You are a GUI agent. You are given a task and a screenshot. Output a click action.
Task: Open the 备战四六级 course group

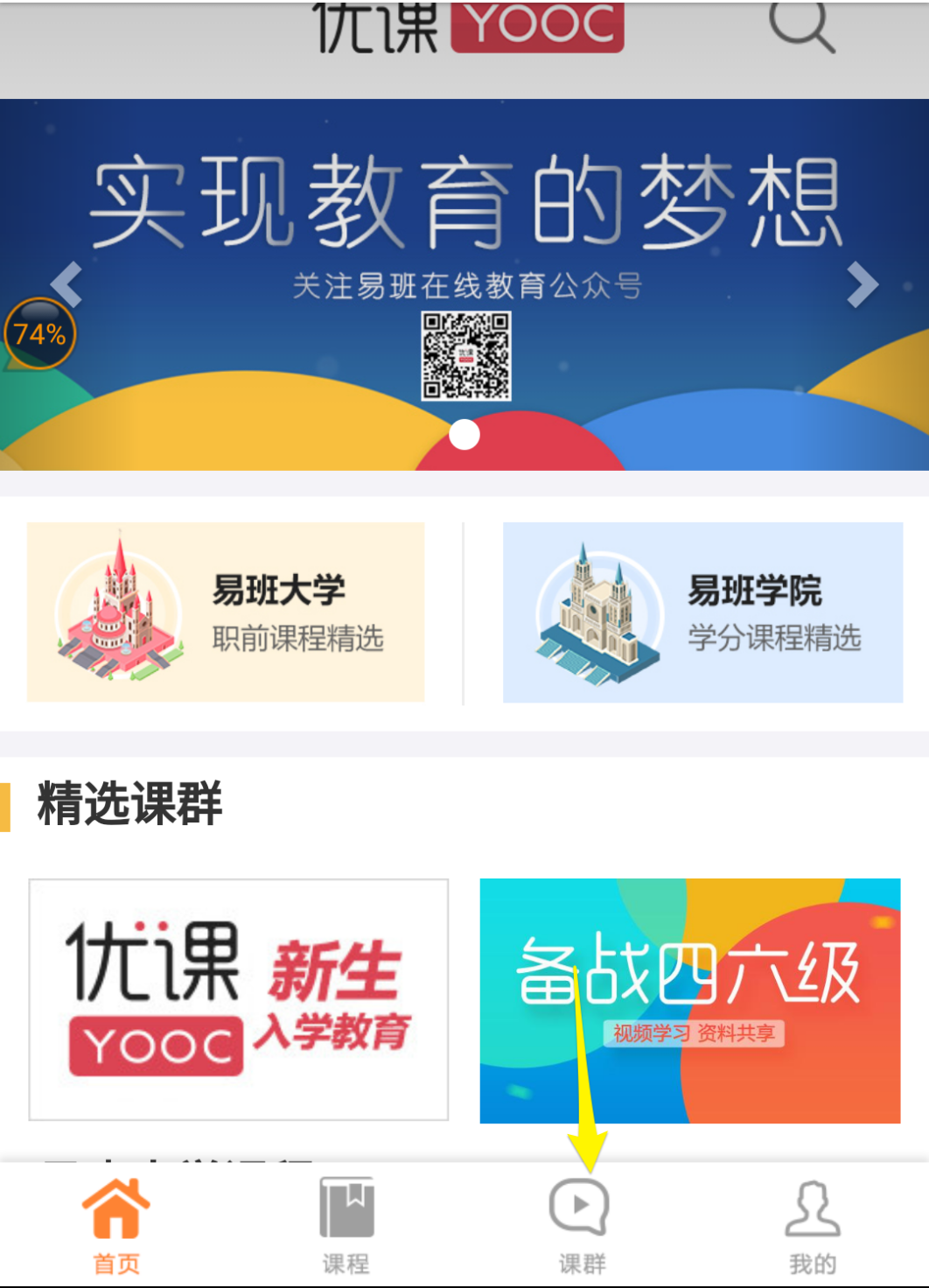tap(689, 1000)
